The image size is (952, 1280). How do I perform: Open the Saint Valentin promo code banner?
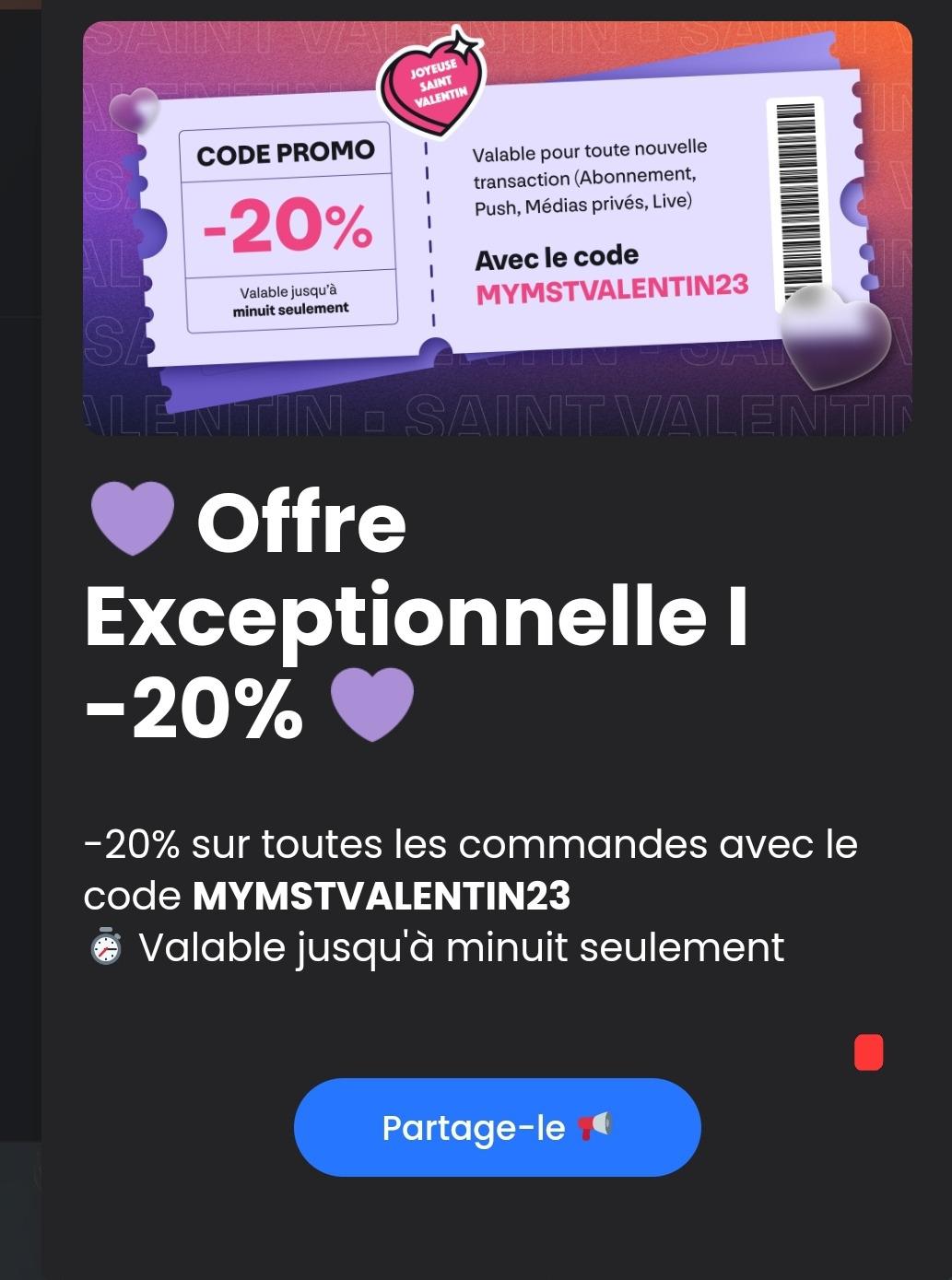[x=497, y=228]
